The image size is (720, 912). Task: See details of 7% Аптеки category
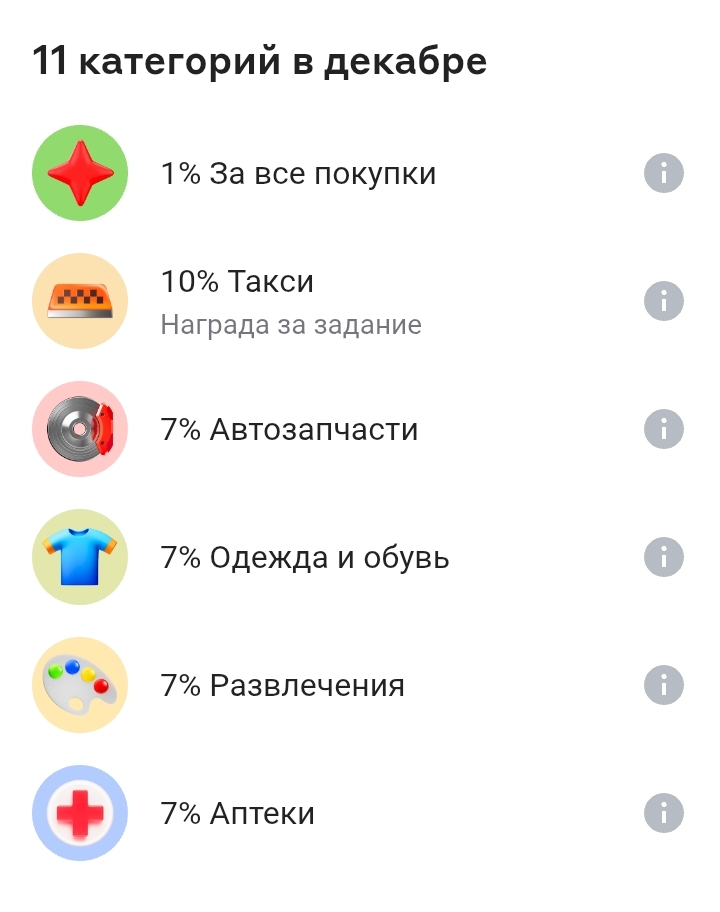point(663,812)
